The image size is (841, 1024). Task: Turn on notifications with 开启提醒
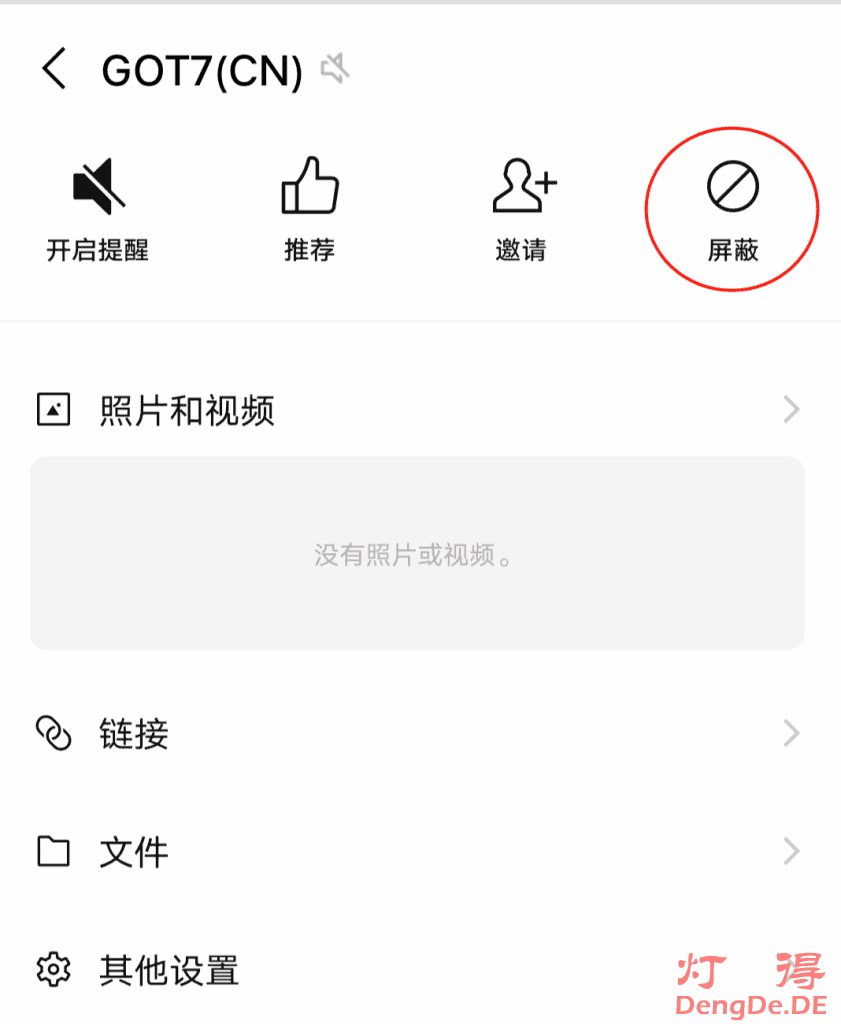[x=98, y=208]
